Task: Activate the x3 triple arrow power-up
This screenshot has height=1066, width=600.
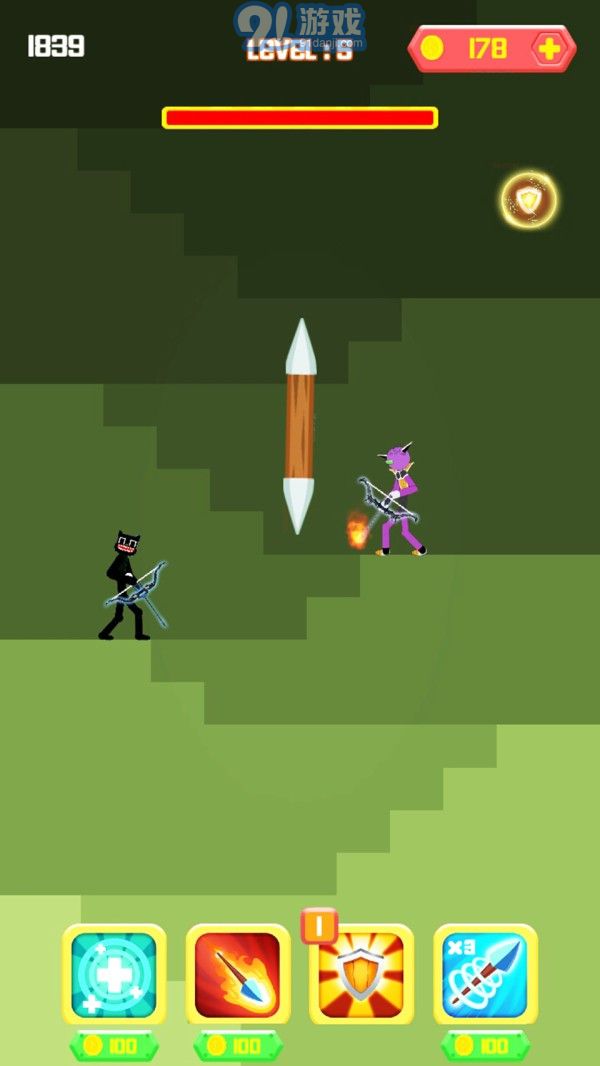Action: tap(485, 974)
